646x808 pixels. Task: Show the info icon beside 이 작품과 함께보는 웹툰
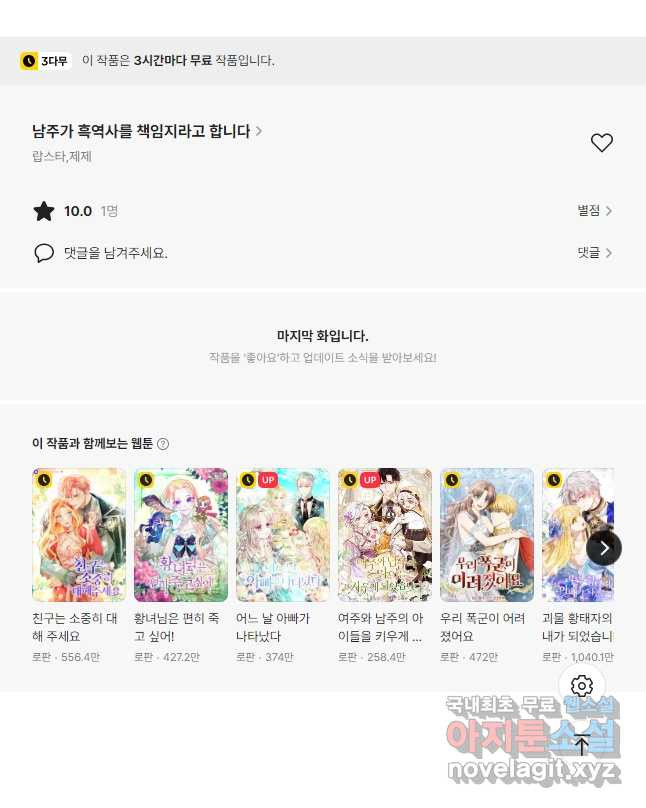(163, 444)
